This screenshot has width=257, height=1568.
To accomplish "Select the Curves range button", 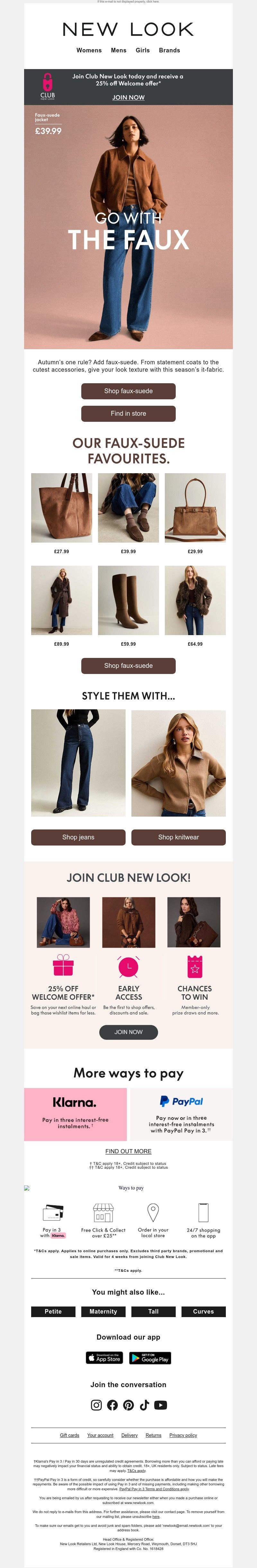I will click(203, 1311).
